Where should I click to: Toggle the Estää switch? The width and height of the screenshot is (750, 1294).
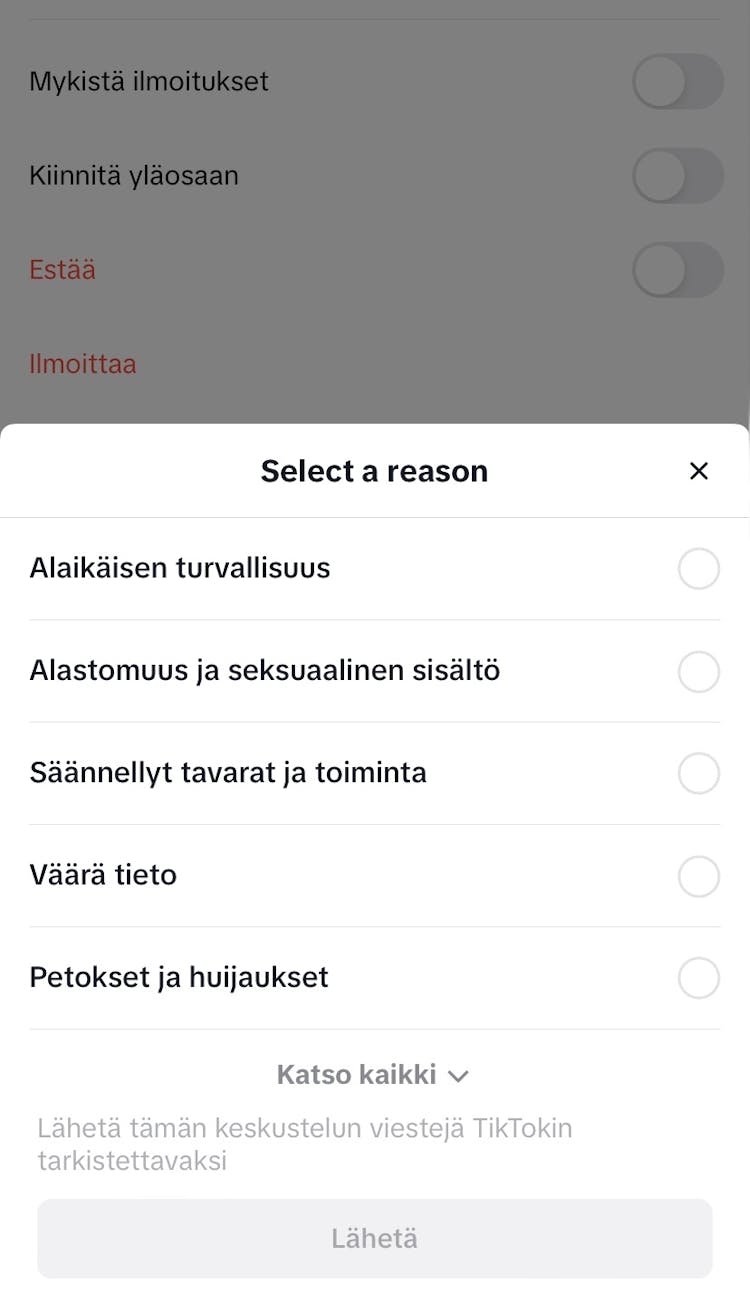click(x=678, y=270)
